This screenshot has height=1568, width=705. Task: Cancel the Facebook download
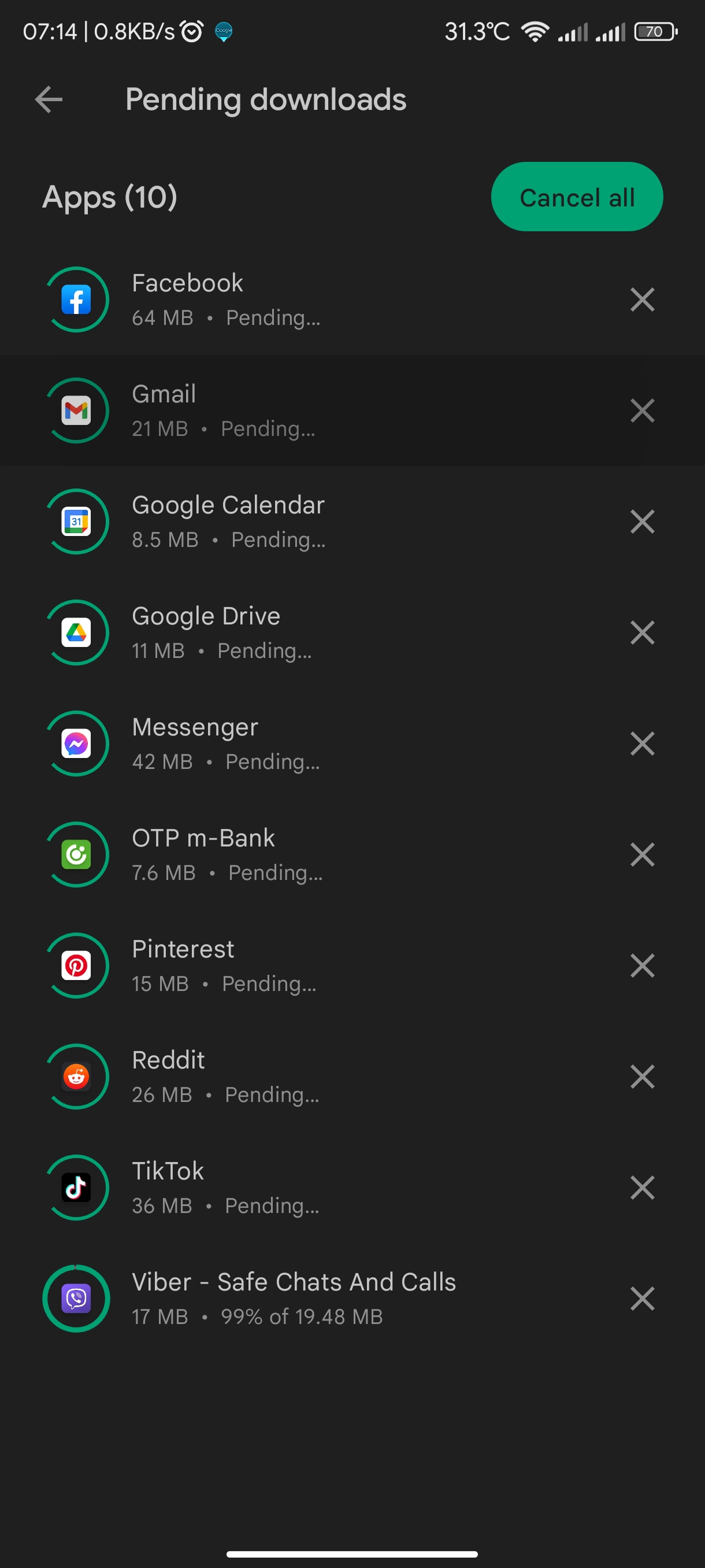tap(643, 299)
